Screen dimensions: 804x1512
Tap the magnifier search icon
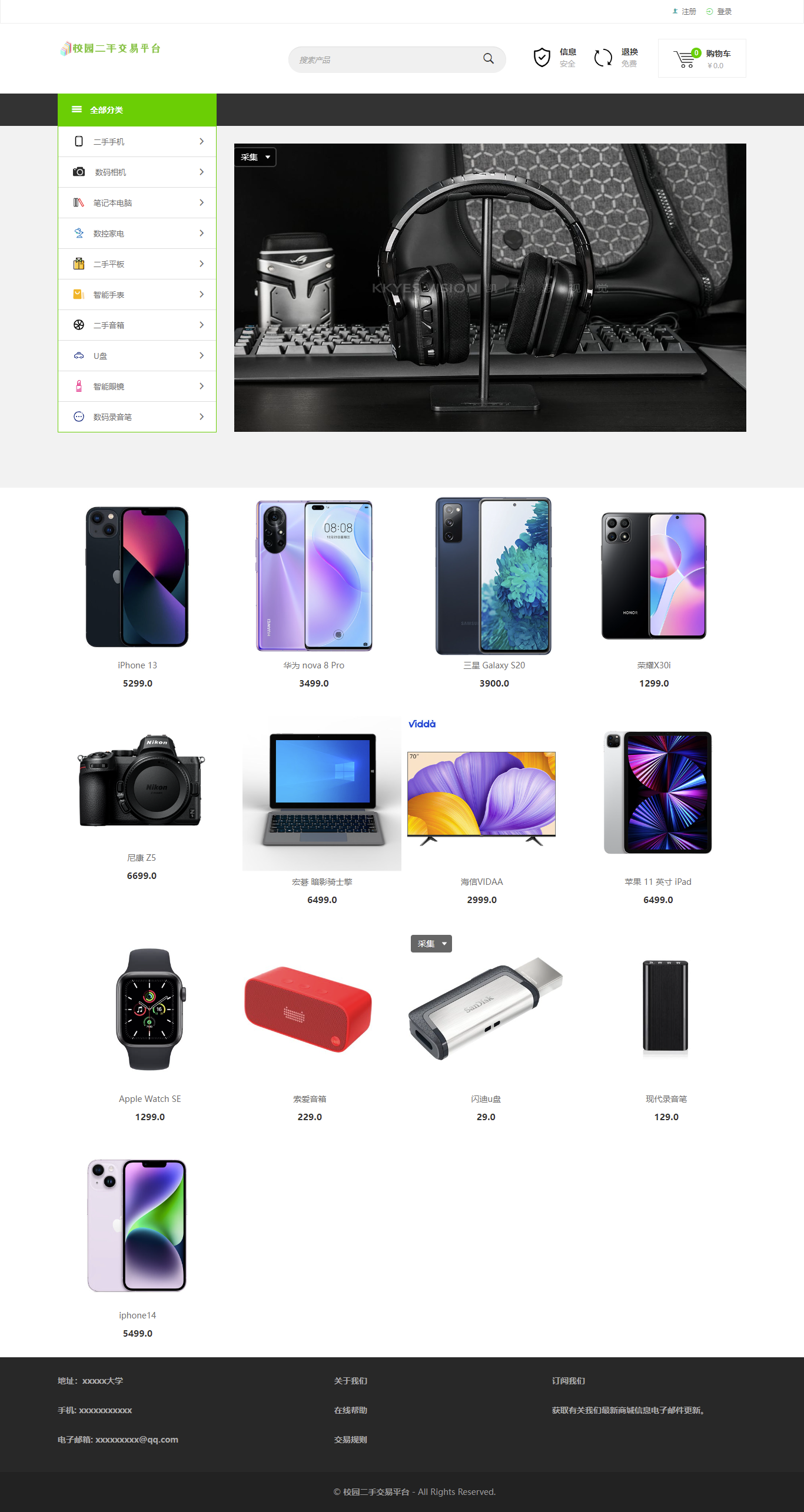[x=488, y=59]
